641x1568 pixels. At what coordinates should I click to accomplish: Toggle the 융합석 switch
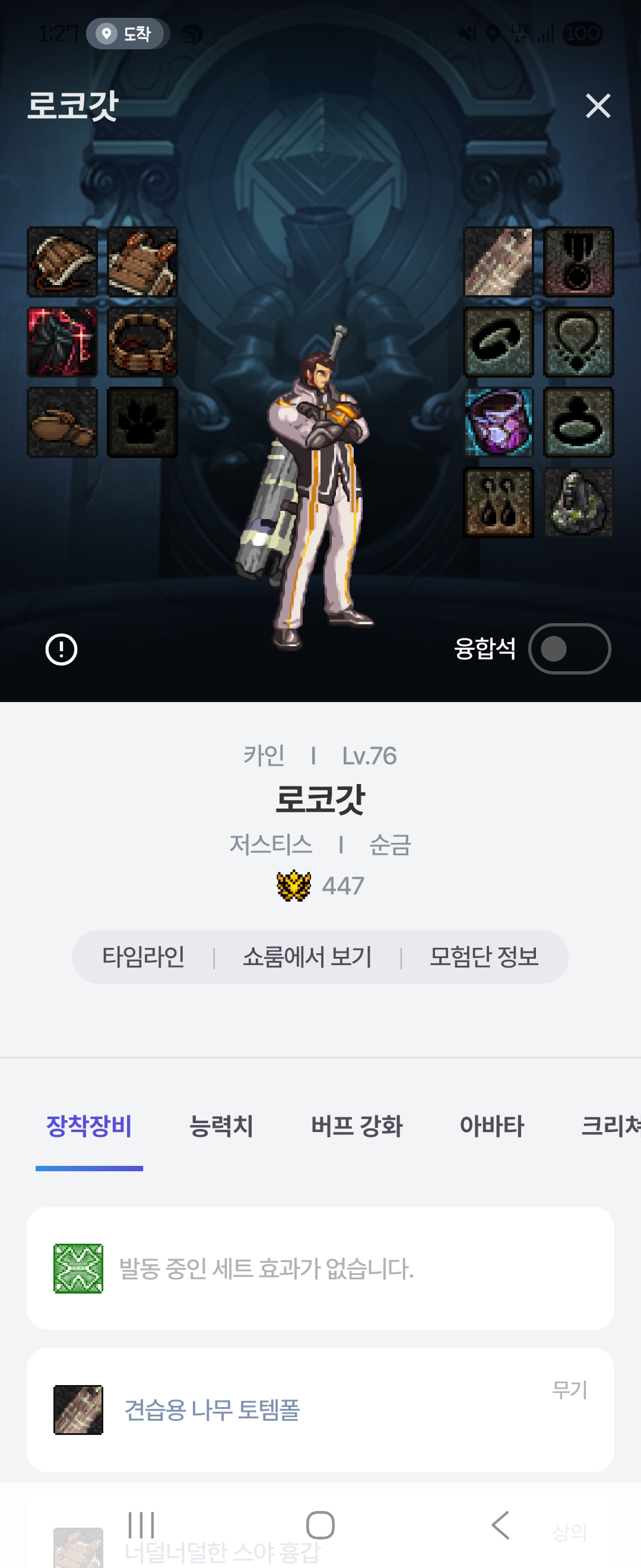tap(569, 649)
